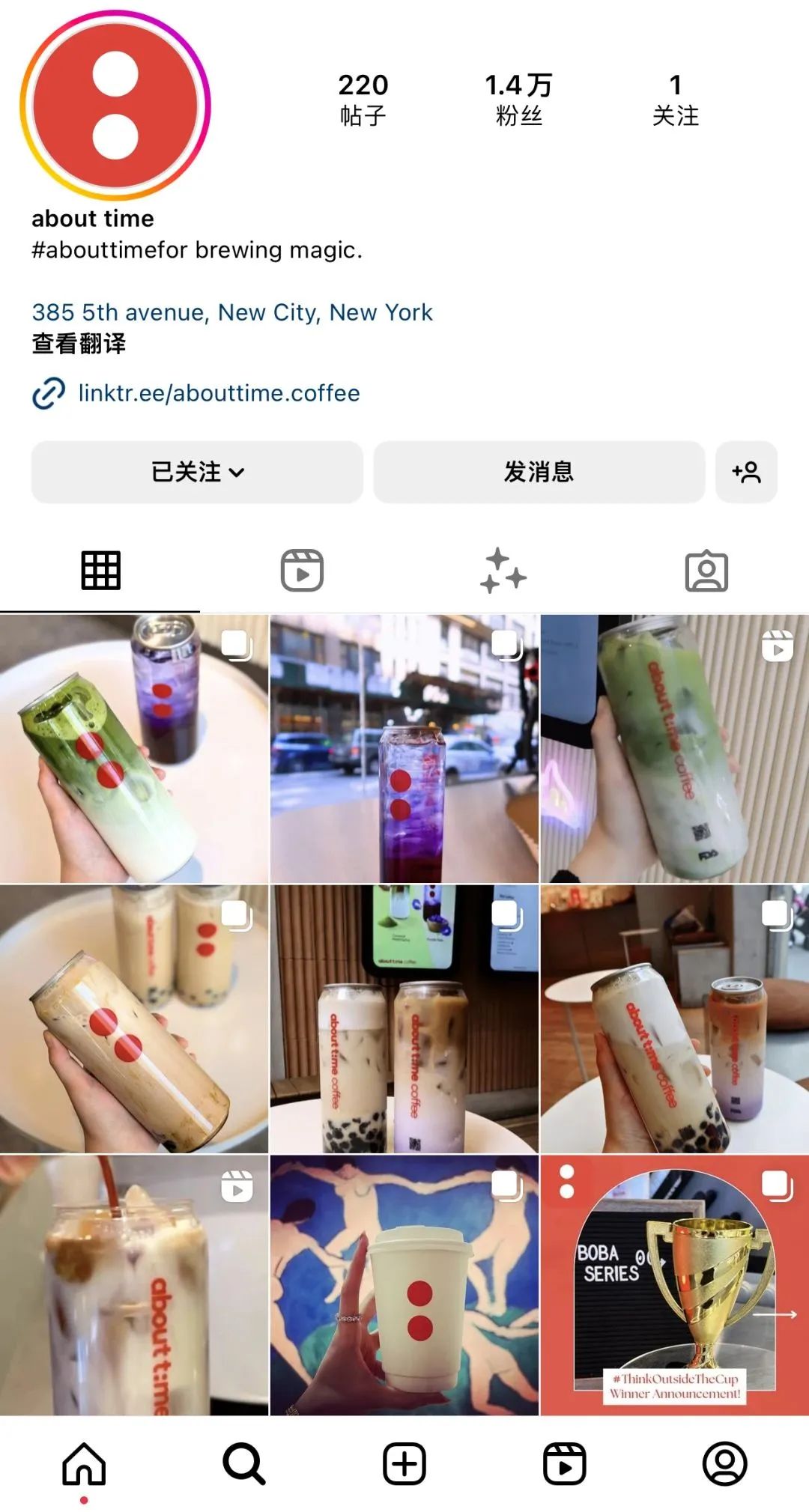This screenshot has height=1512, width=809.
Task: Go to the Home feed tab
Action: coord(84,1463)
